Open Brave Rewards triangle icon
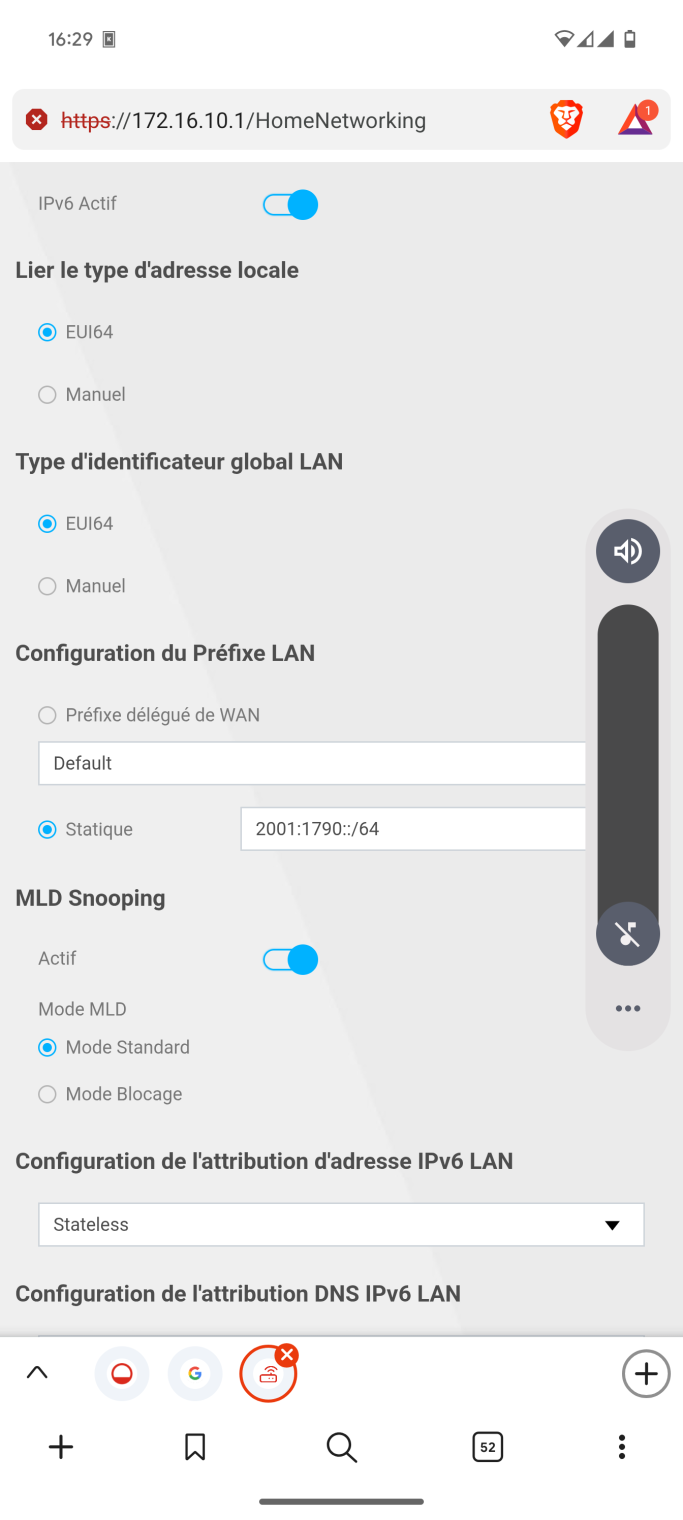Image resolution: width=683 pixels, height=1520 pixels. [x=635, y=120]
